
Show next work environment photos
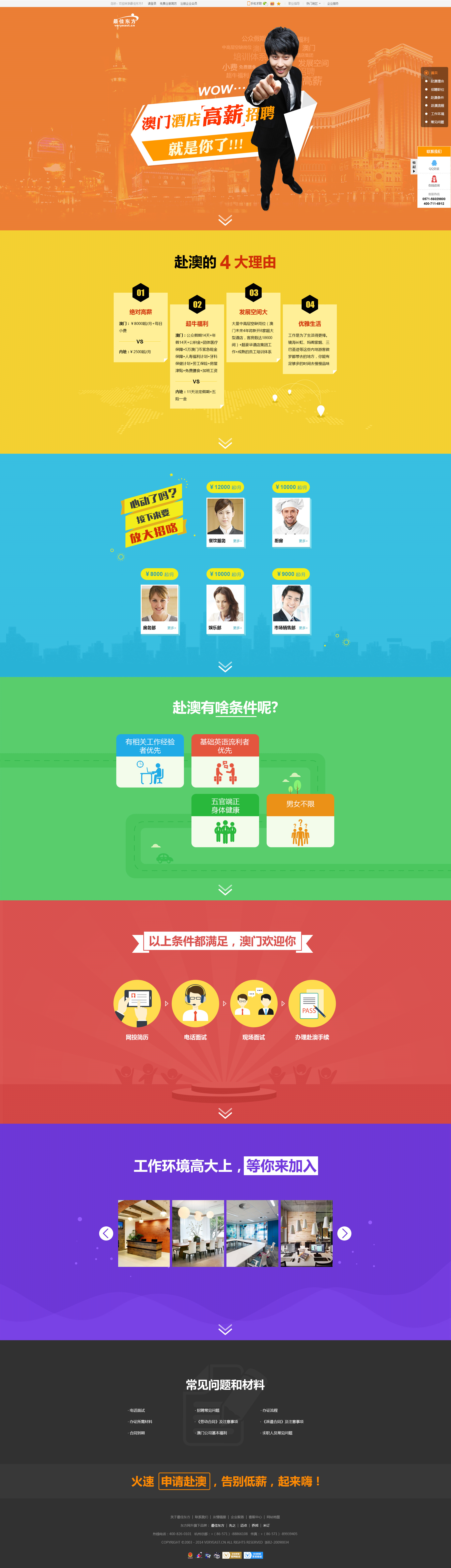[344, 1233]
